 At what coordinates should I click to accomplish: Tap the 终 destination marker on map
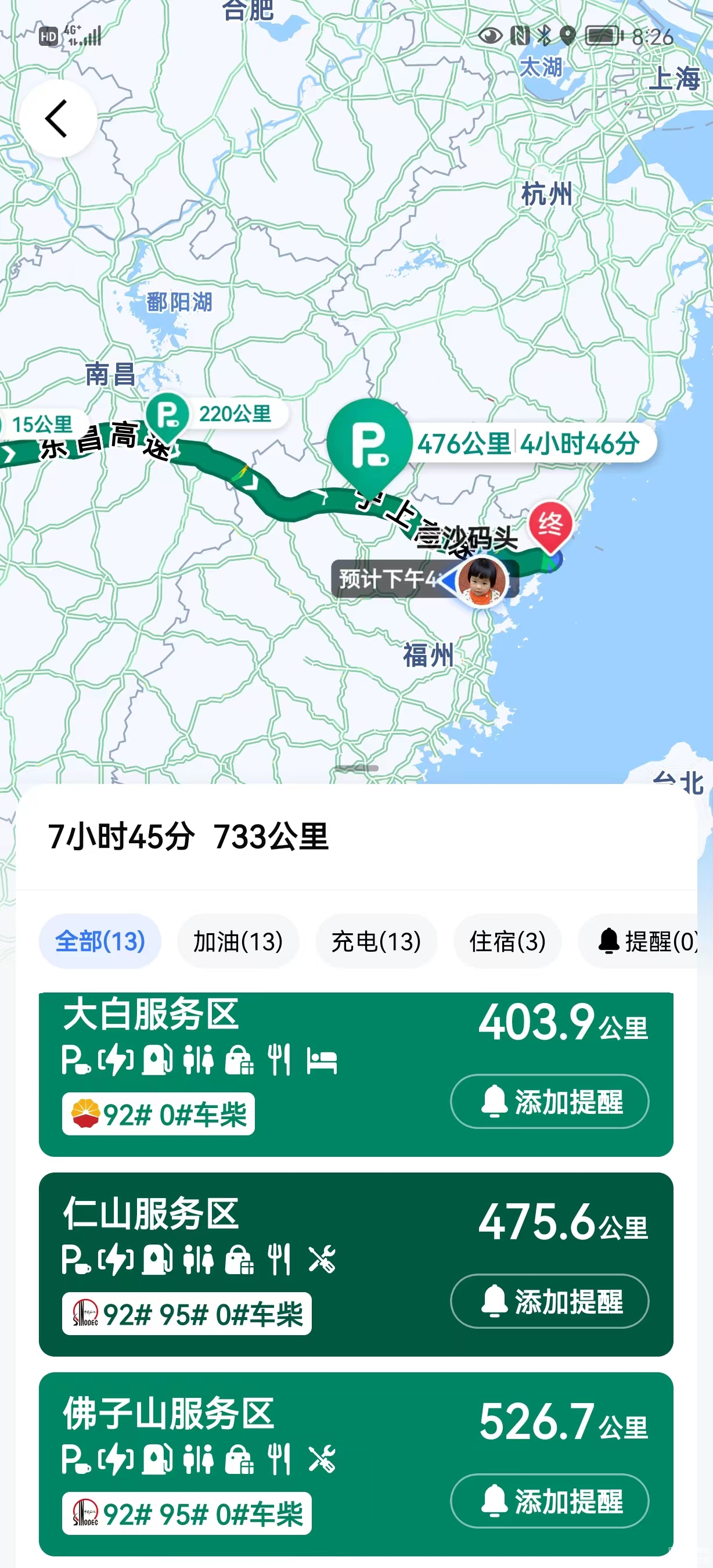coord(550,524)
